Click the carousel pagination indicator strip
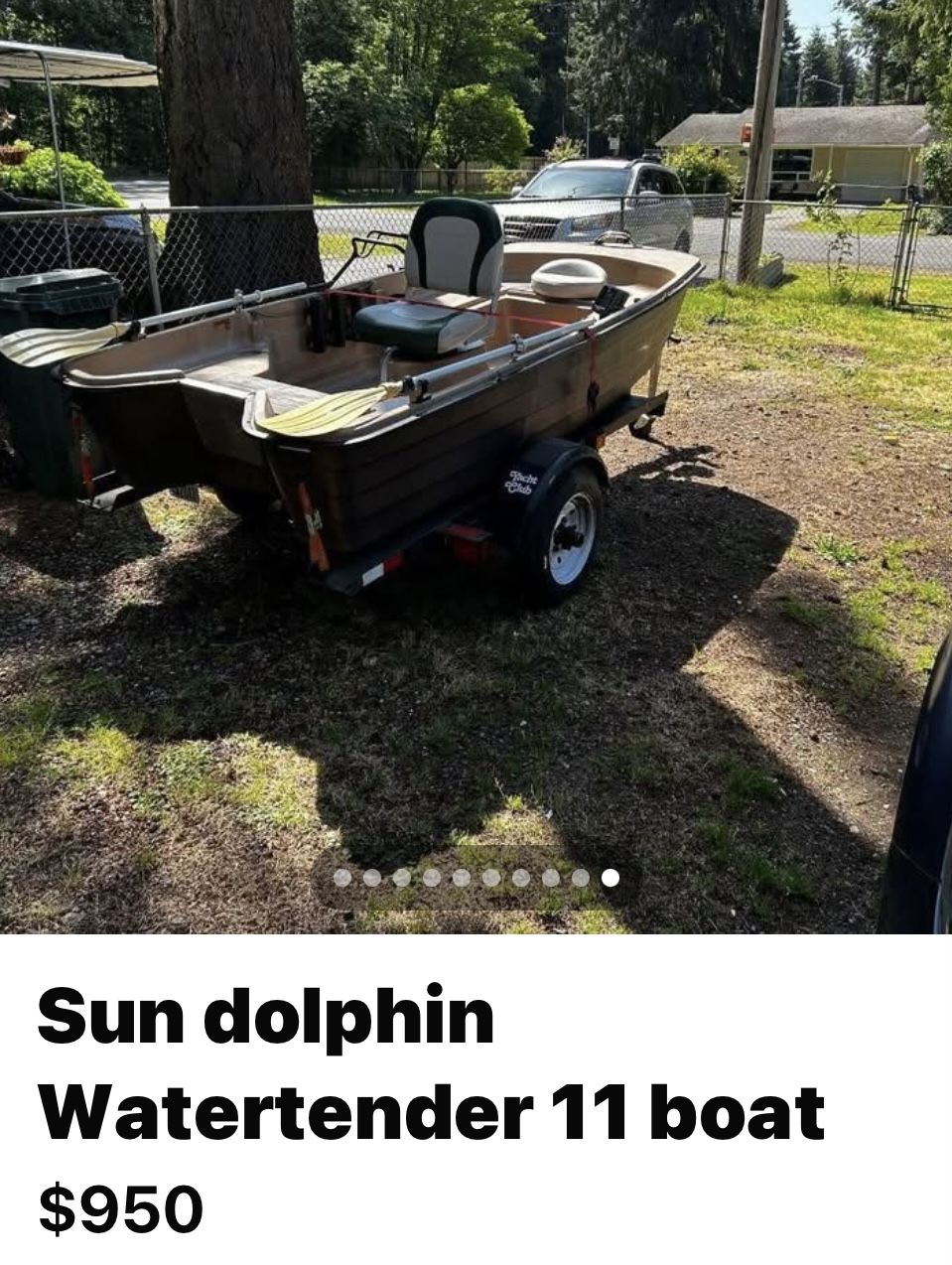This screenshot has height=1265, width=952. coord(476,879)
